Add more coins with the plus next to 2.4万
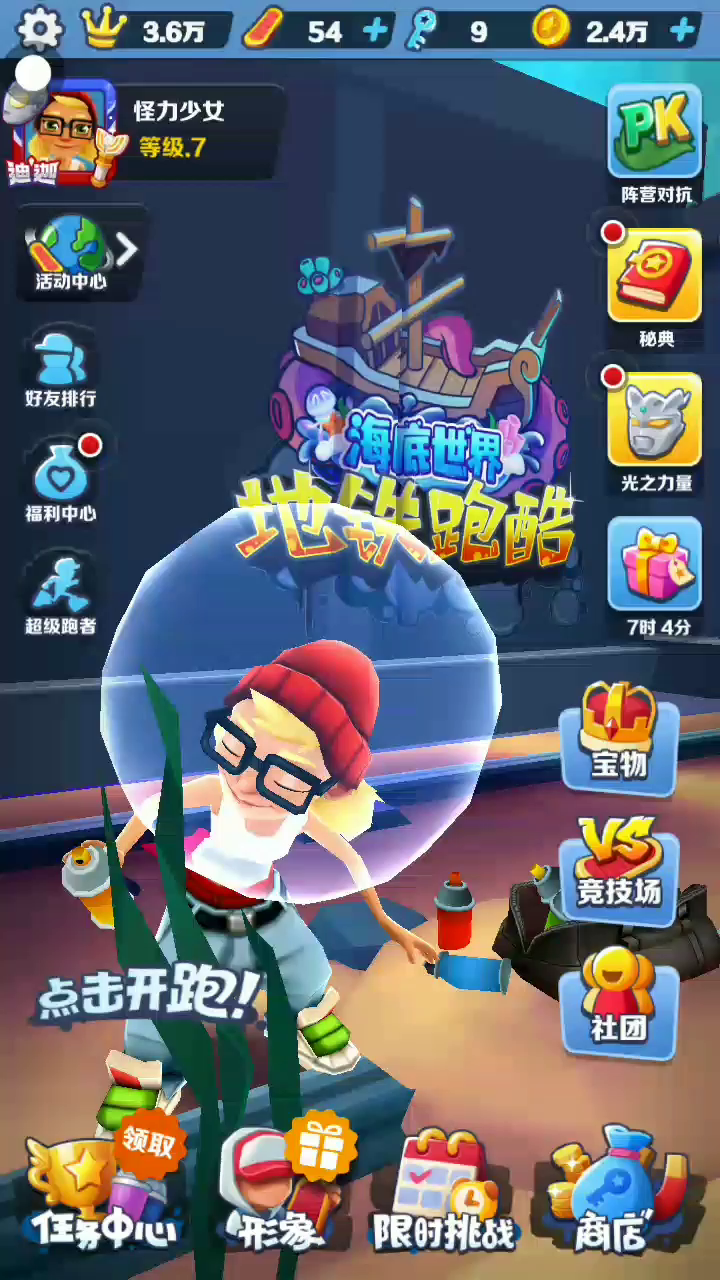 tap(683, 31)
